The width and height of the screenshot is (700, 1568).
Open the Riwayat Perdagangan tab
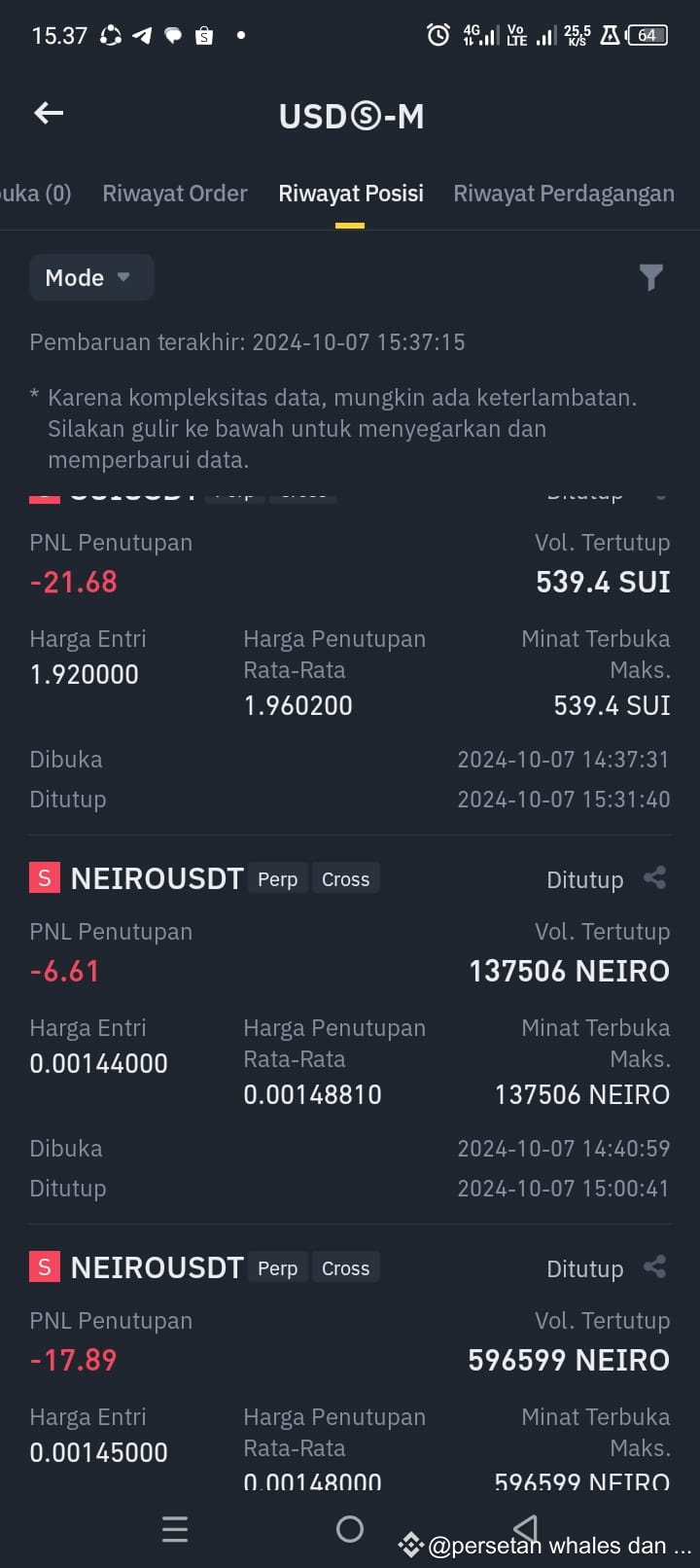point(564,194)
